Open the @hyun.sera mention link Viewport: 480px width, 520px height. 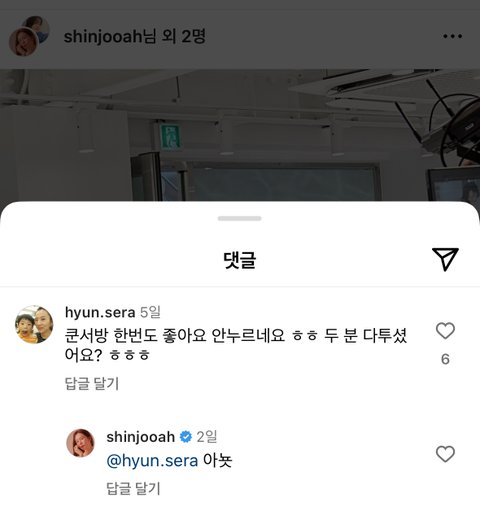click(152, 461)
